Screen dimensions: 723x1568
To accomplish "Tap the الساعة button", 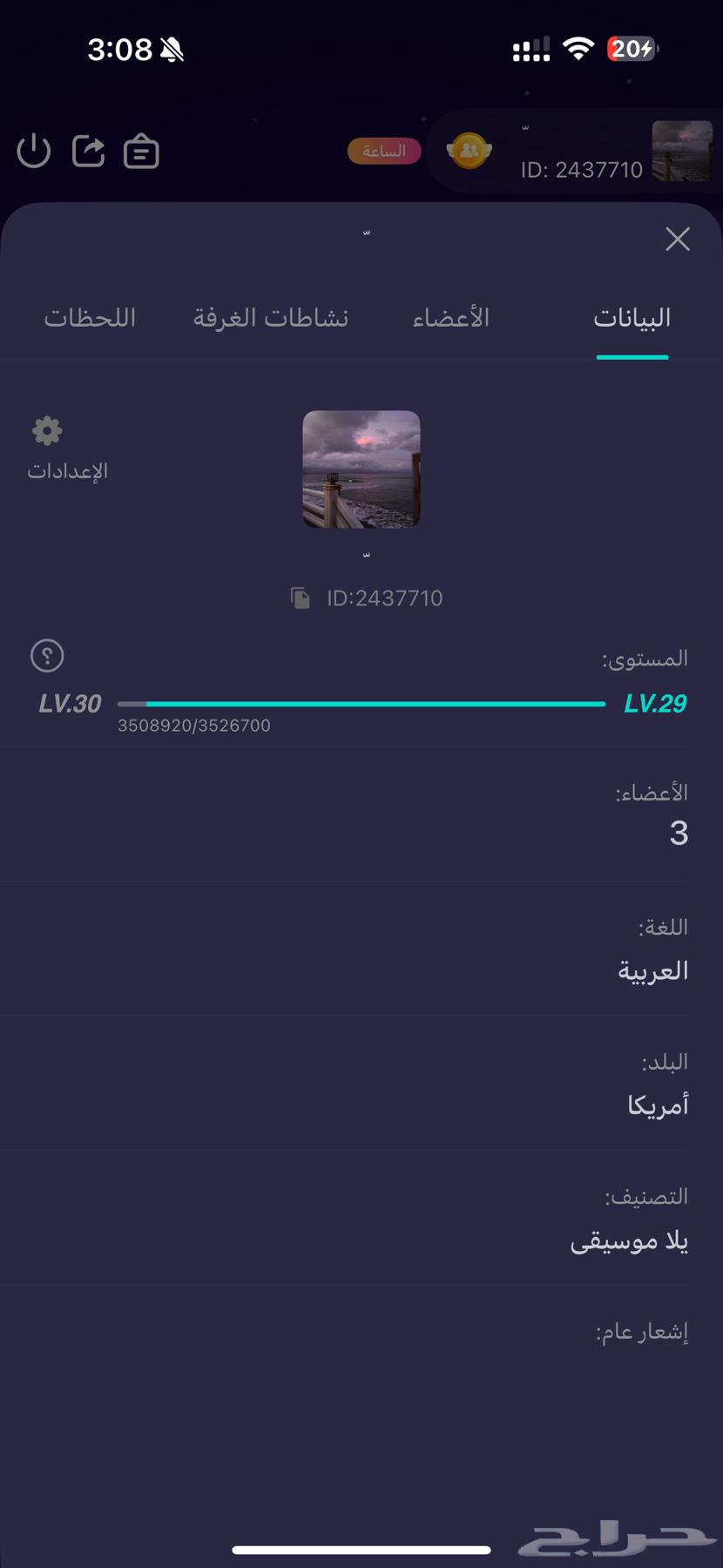I will [384, 151].
